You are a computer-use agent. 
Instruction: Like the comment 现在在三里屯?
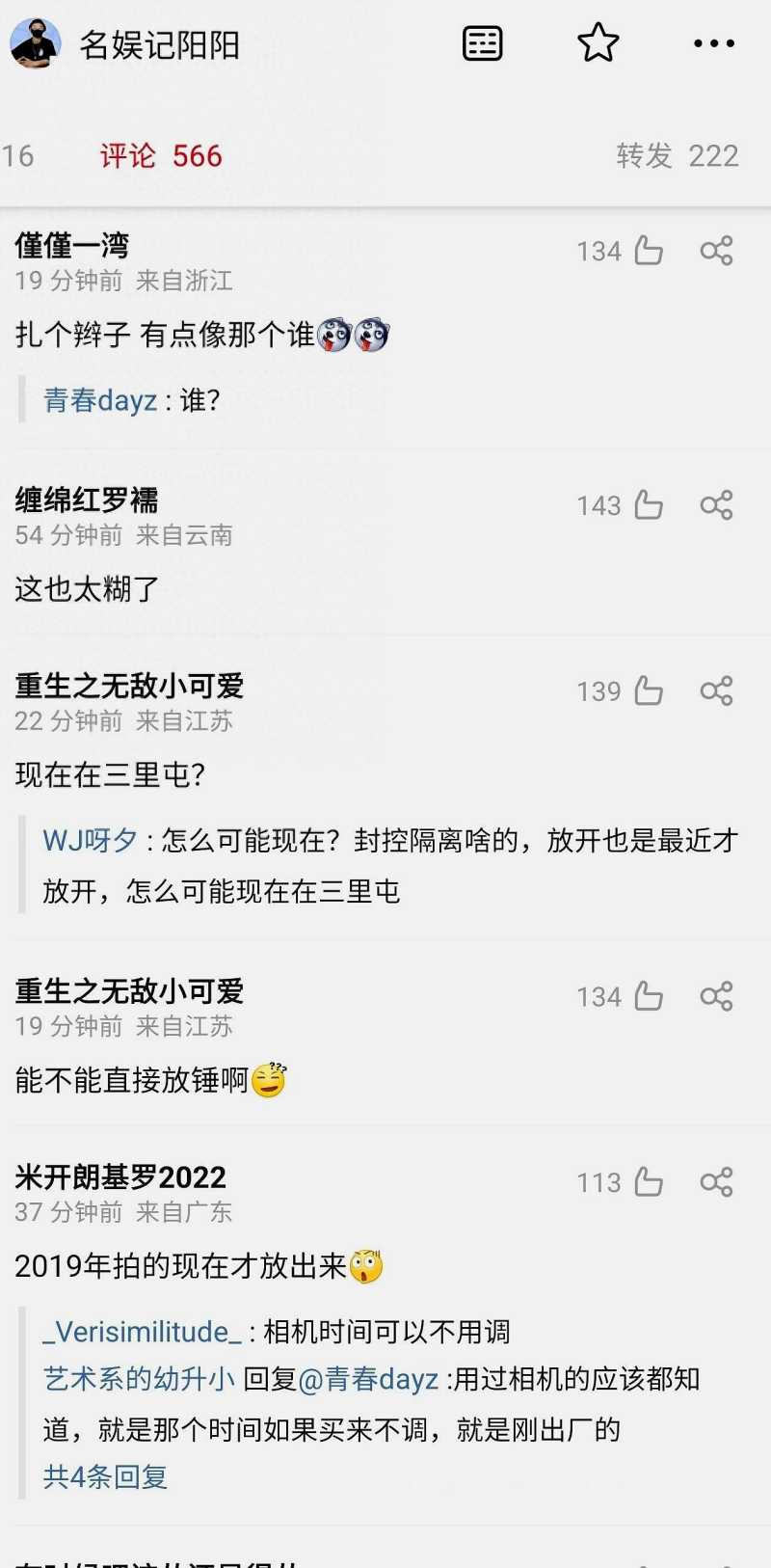click(649, 691)
